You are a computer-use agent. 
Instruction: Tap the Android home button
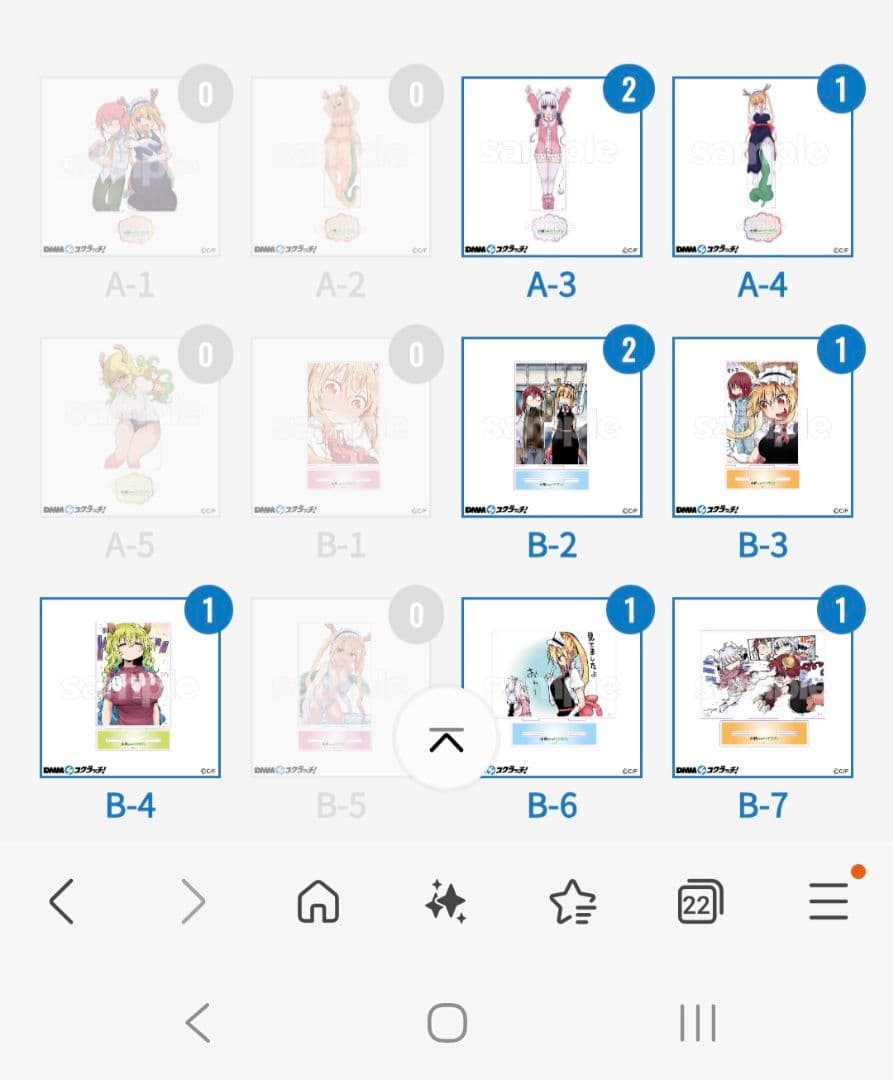click(446, 1022)
